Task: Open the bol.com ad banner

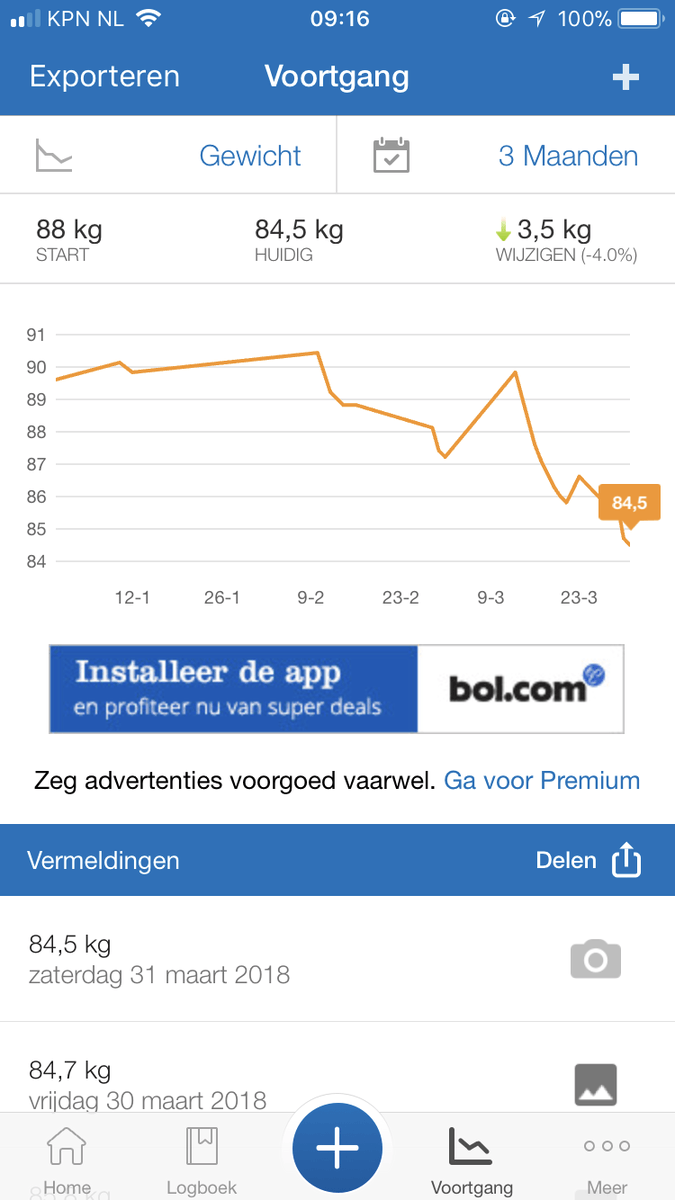Action: pos(337,689)
